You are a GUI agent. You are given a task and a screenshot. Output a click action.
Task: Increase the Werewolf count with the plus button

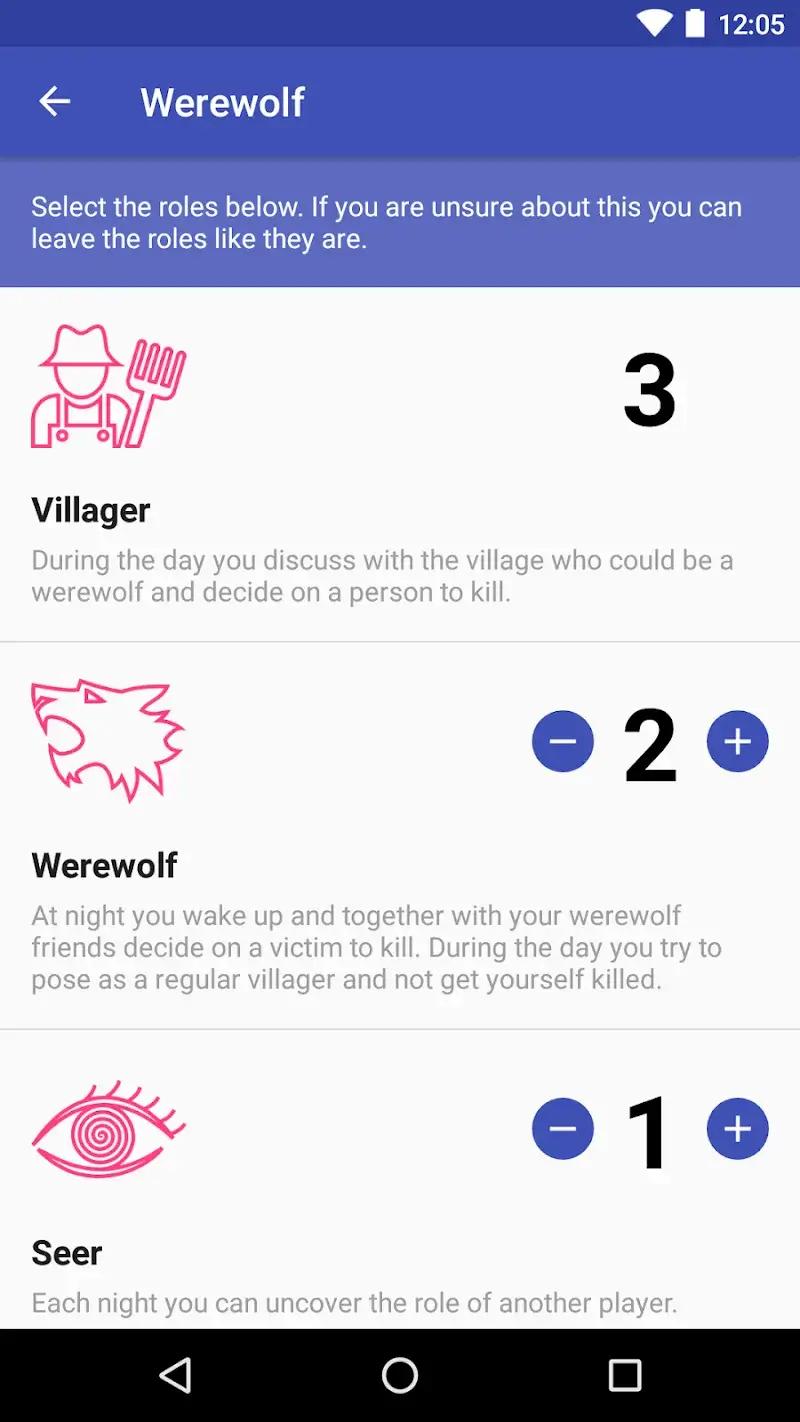coord(738,741)
